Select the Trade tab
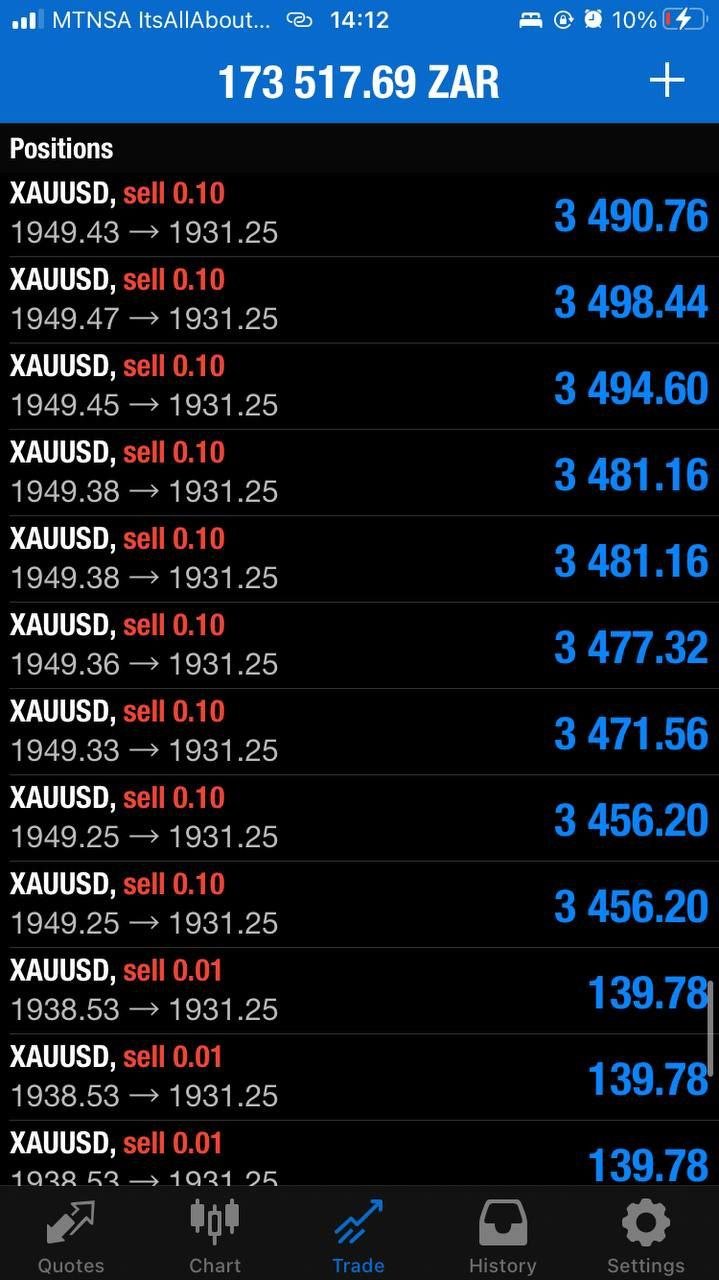 359,1236
